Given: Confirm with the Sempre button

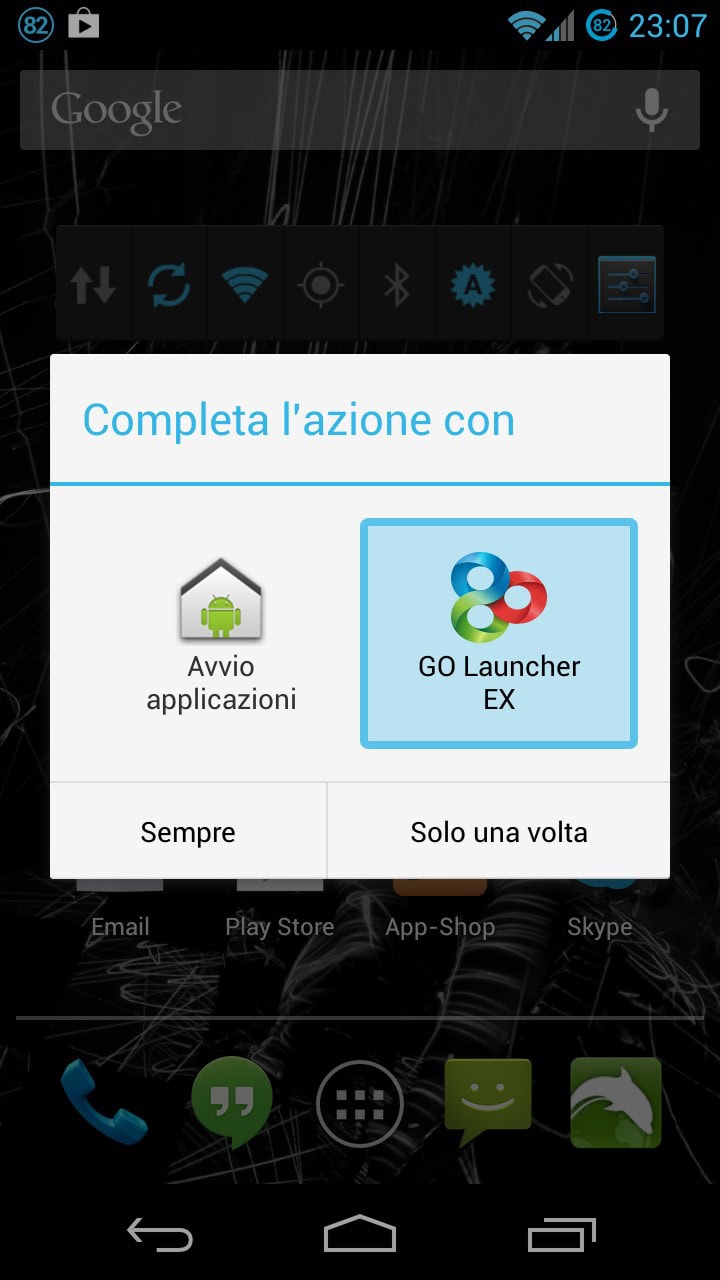Looking at the screenshot, I should 188,832.
